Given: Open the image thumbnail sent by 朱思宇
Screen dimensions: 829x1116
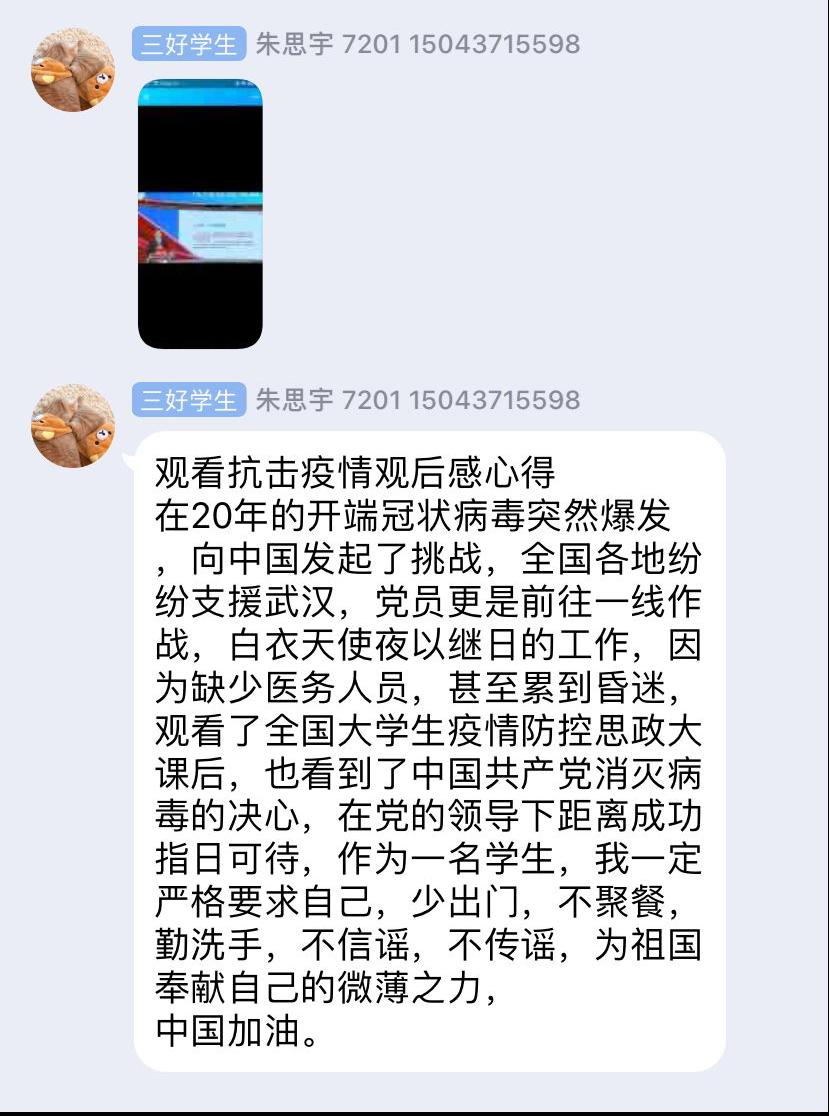Looking at the screenshot, I should [200, 214].
